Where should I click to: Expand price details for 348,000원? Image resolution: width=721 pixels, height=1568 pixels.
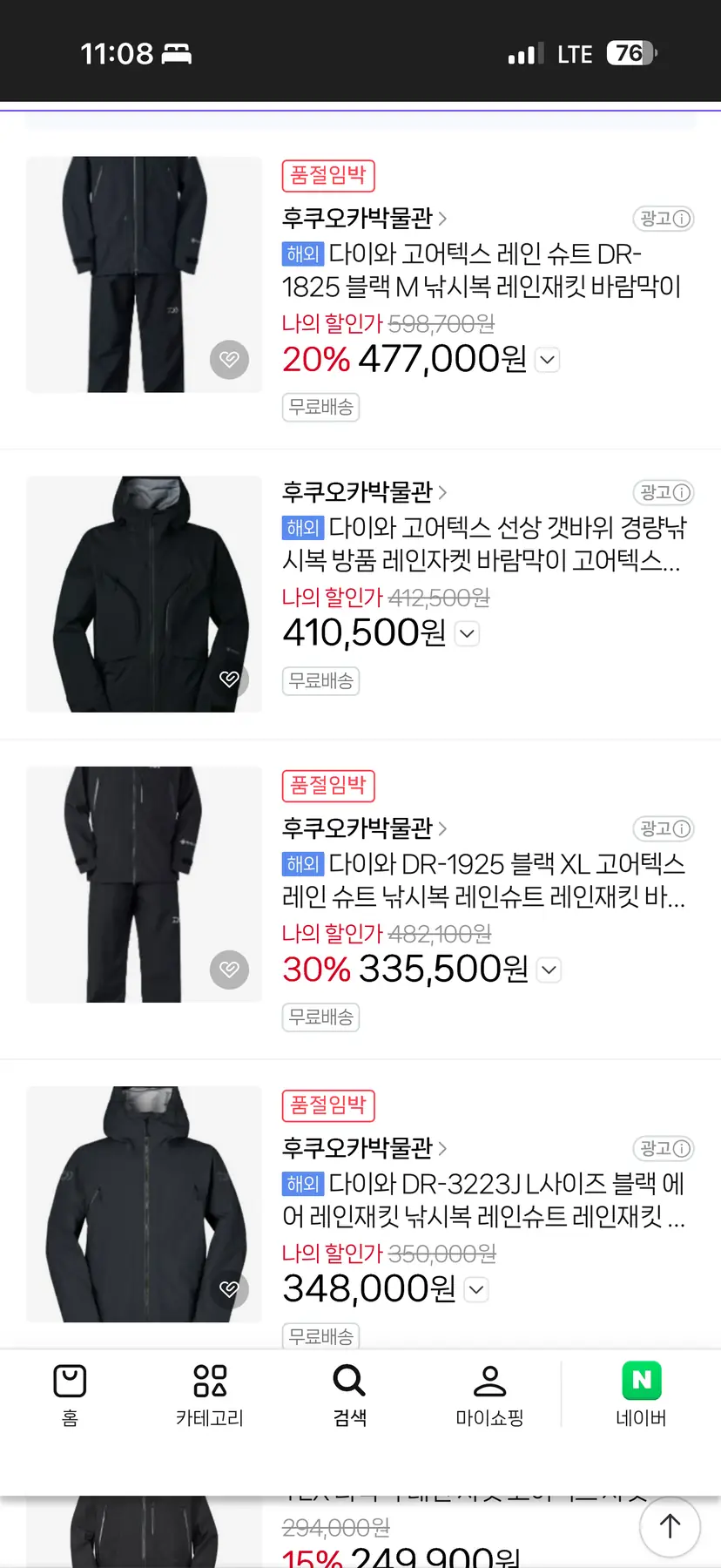(x=476, y=1289)
